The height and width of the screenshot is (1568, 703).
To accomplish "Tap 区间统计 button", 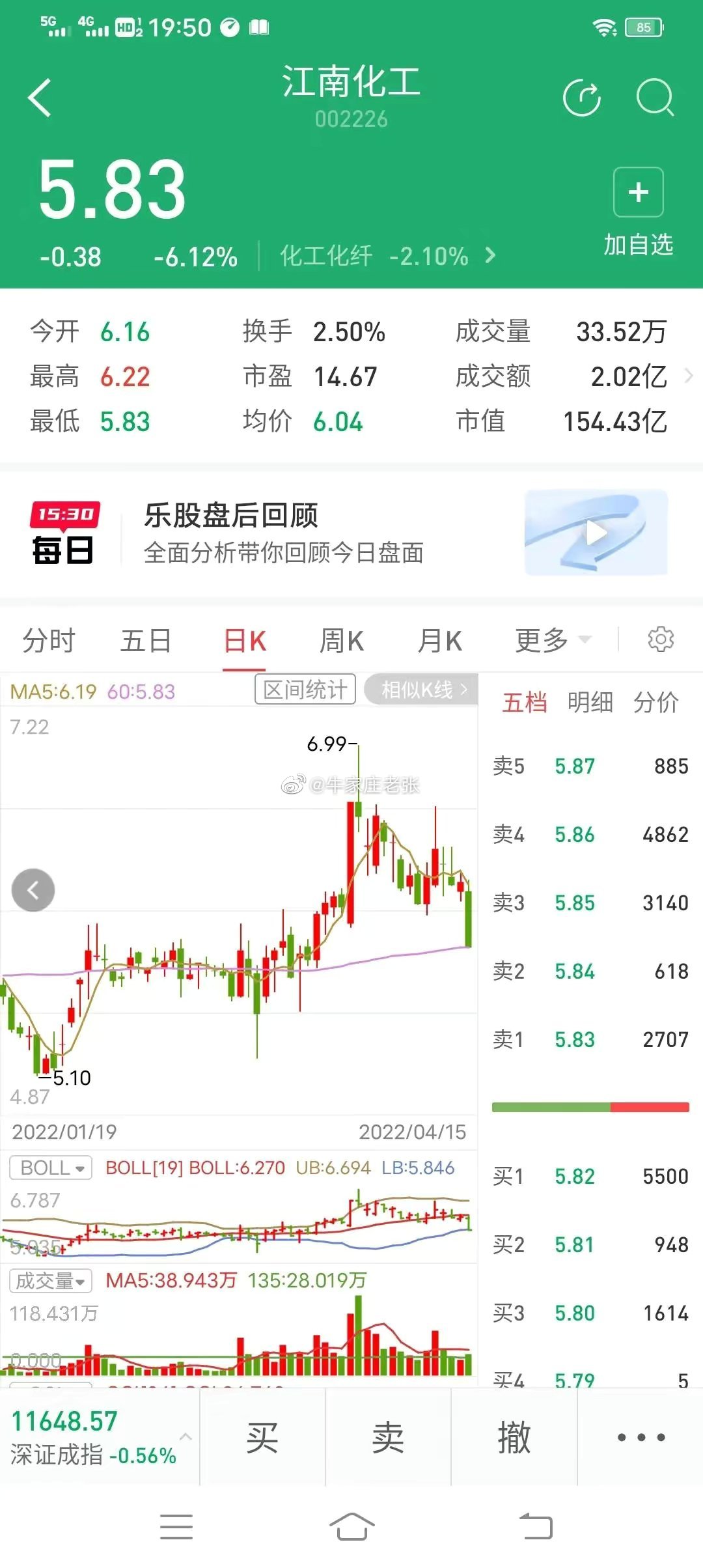I will (305, 689).
